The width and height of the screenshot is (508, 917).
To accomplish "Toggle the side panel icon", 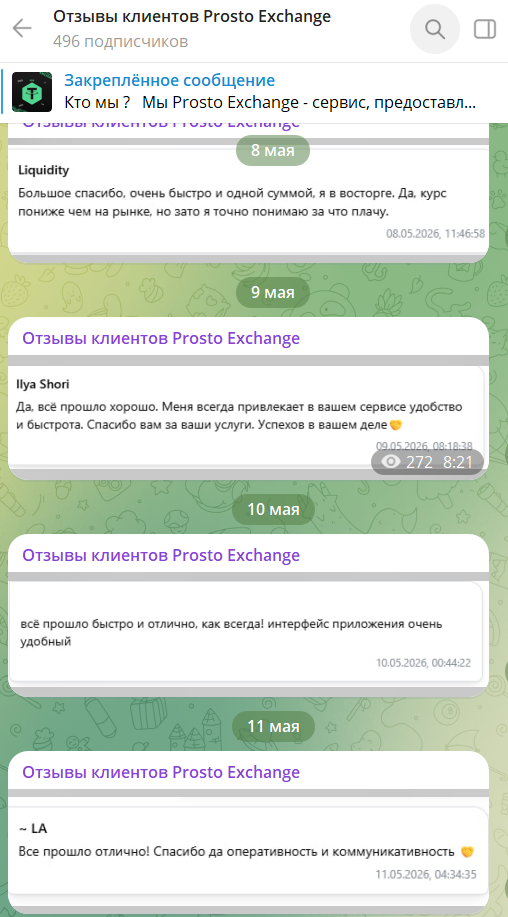I will (485, 29).
